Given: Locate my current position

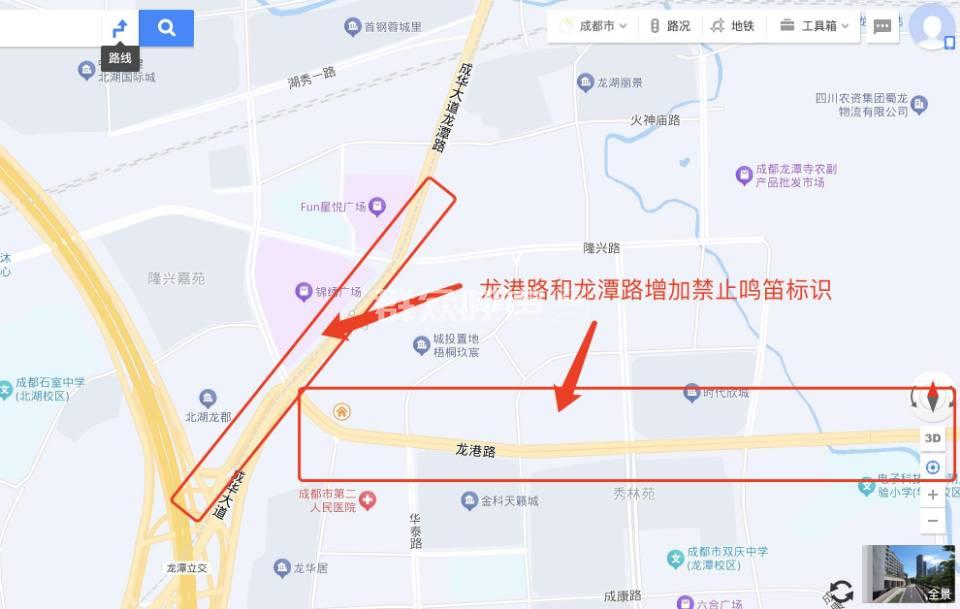Looking at the screenshot, I should point(932,467).
